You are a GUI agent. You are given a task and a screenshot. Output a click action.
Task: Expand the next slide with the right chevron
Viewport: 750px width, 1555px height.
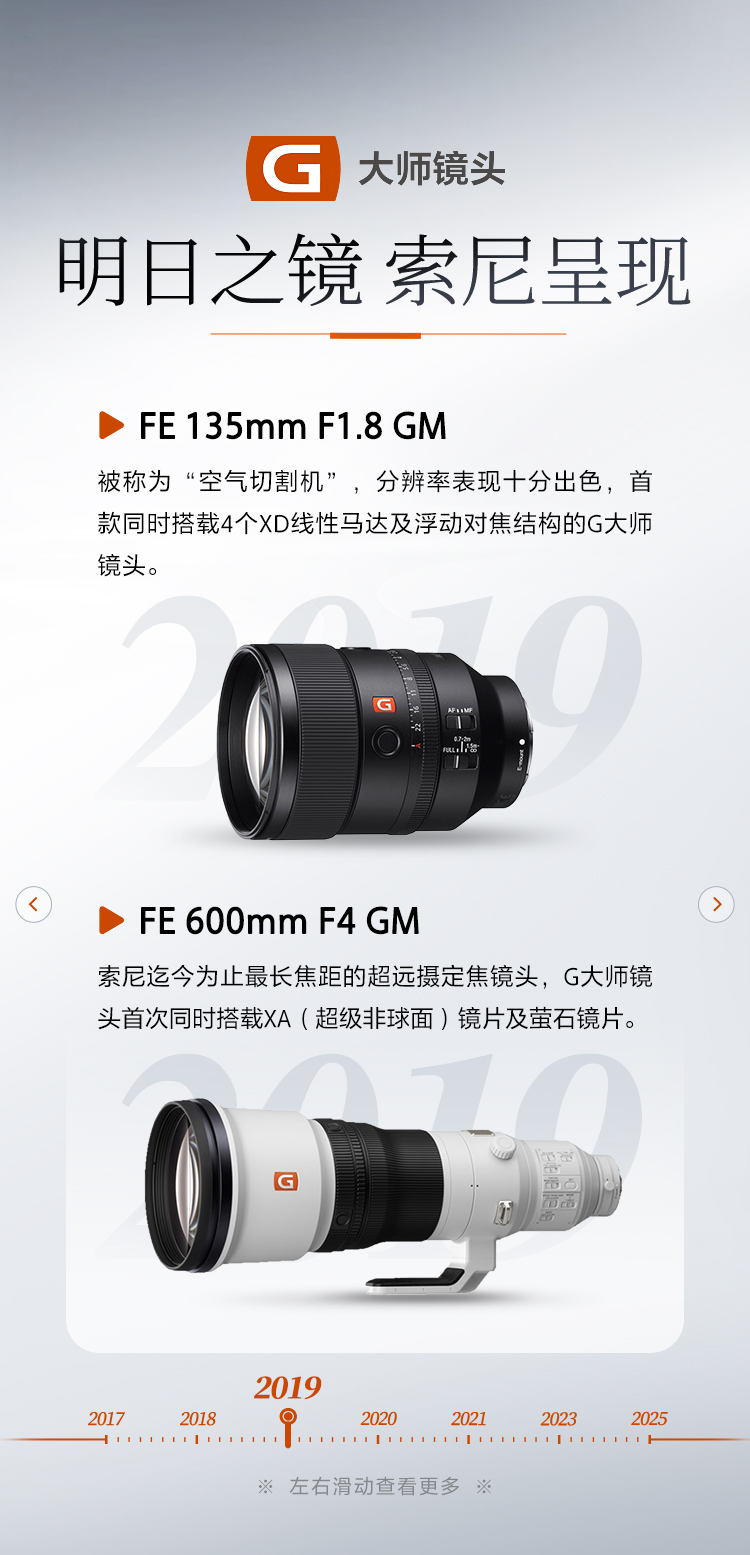click(x=717, y=903)
